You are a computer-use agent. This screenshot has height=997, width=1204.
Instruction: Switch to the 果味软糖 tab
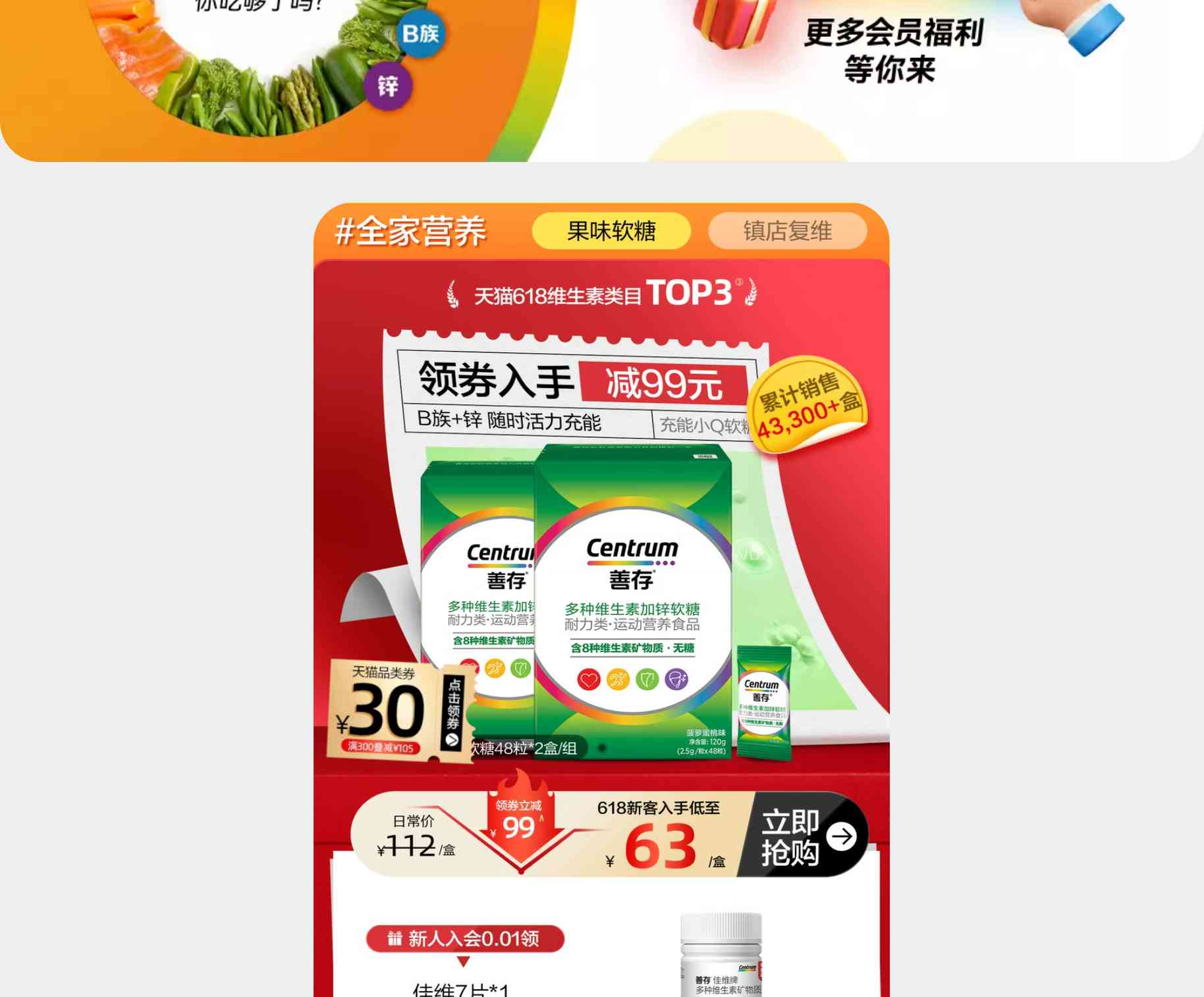click(x=611, y=231)
